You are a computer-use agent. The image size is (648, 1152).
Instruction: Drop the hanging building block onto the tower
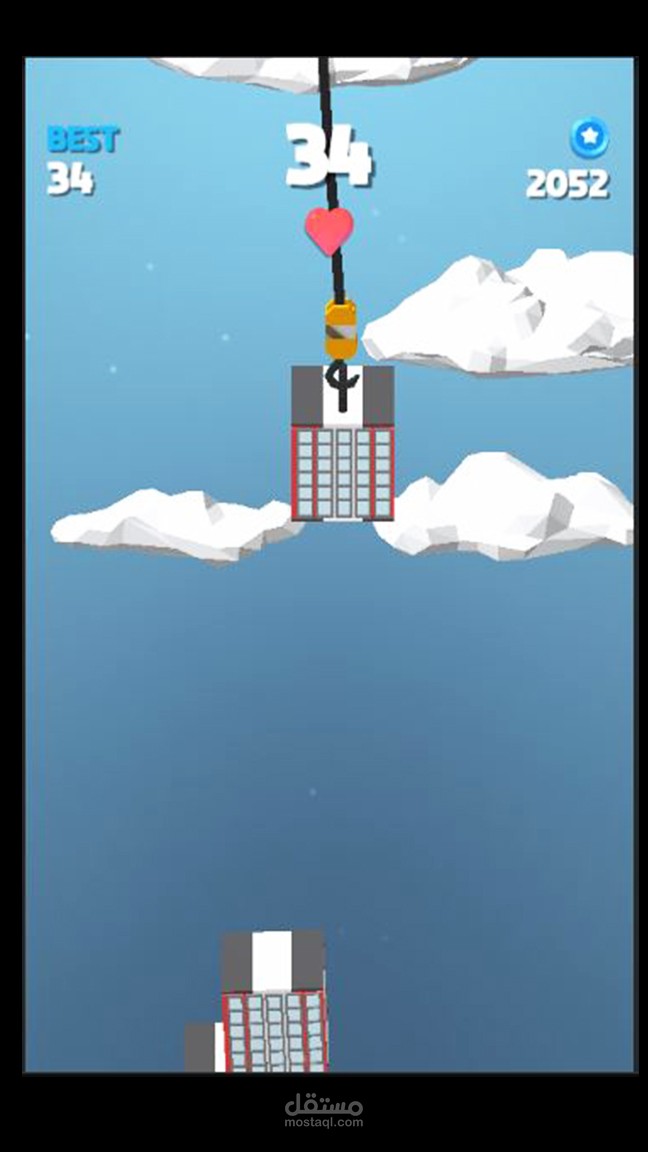click(342, 443)
